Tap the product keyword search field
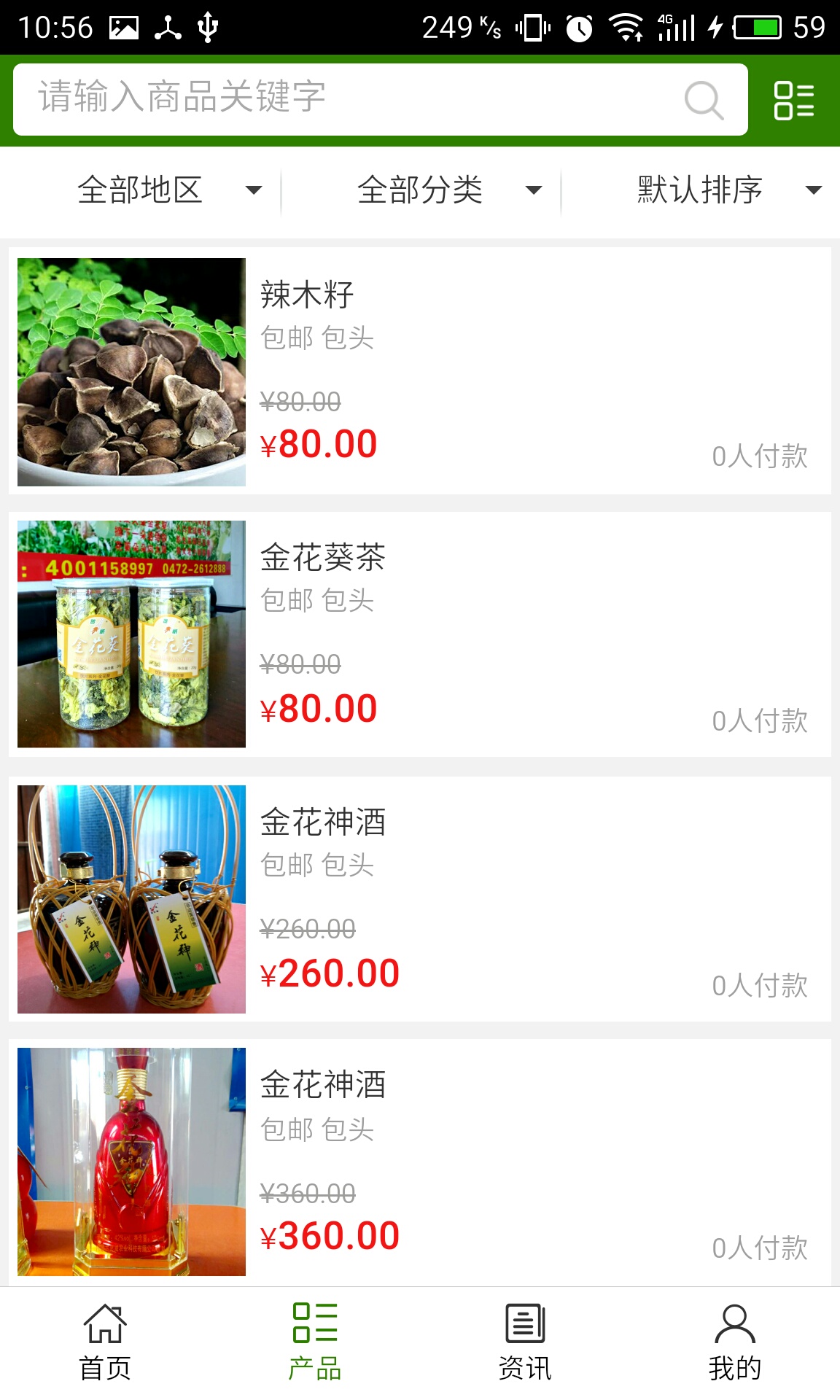The height and width of the screenshot is (1400, 840). [x=350, y=98]
